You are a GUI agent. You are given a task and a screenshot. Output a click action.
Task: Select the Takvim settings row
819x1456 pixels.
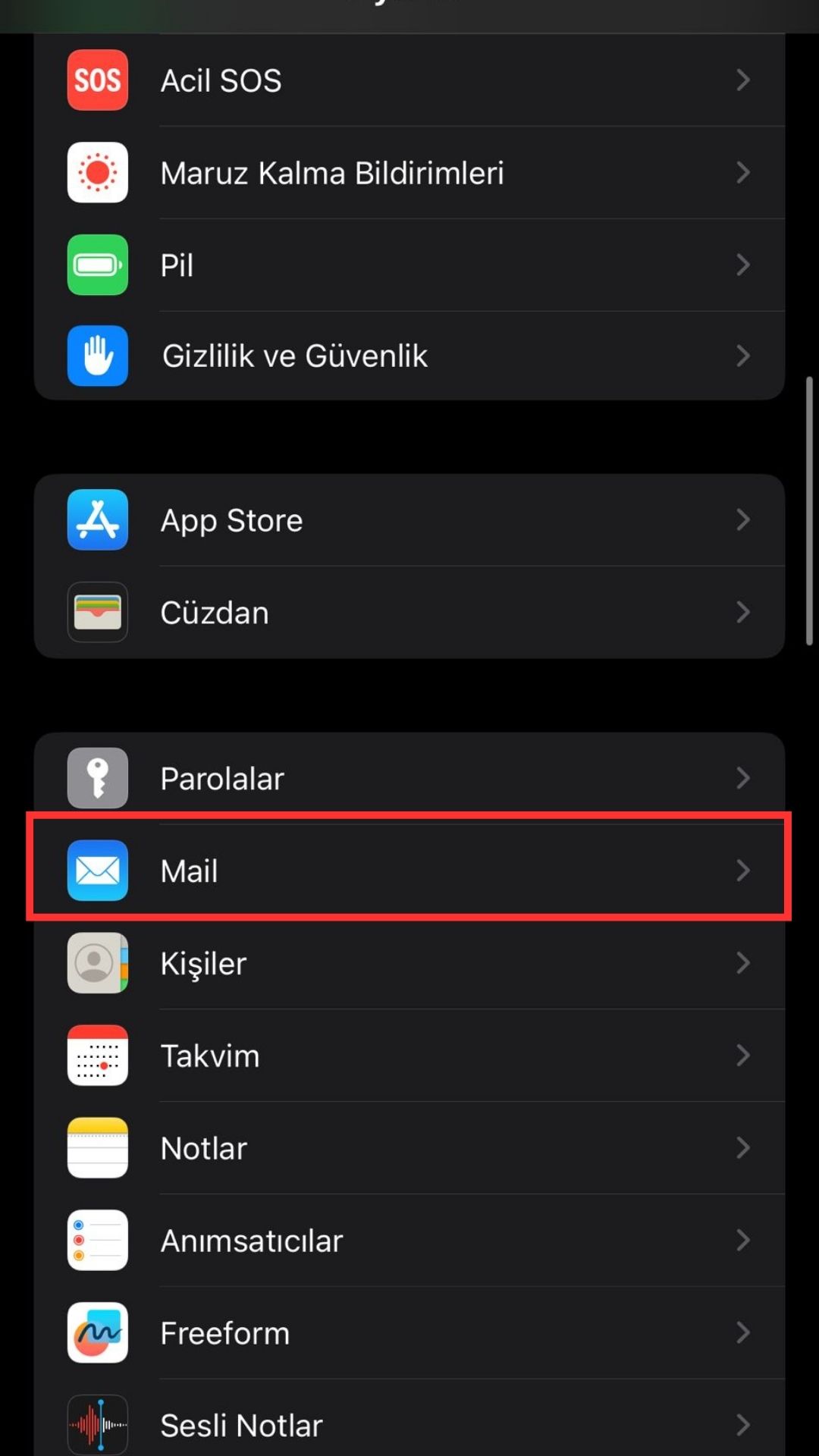pyautogui.click(x=409, y=1056)
